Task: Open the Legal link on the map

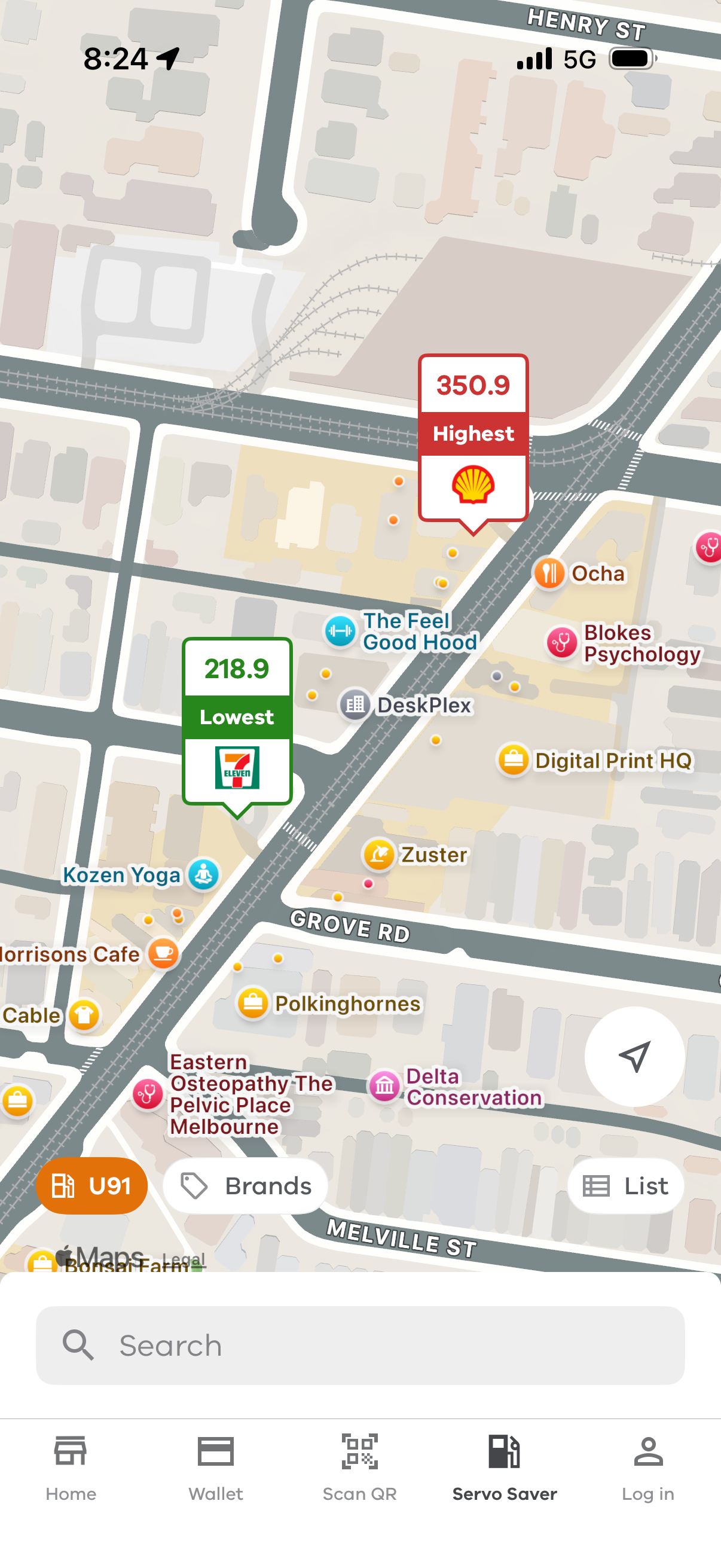Action: [184, 1258]
